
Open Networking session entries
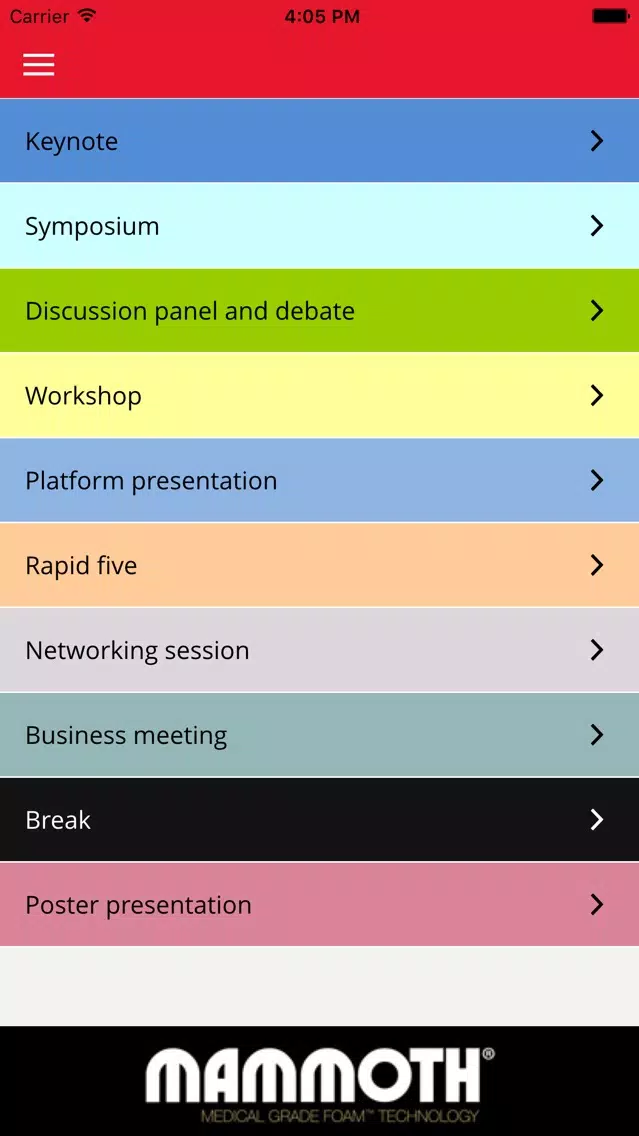pyautogui.click(x=320, y=650)
